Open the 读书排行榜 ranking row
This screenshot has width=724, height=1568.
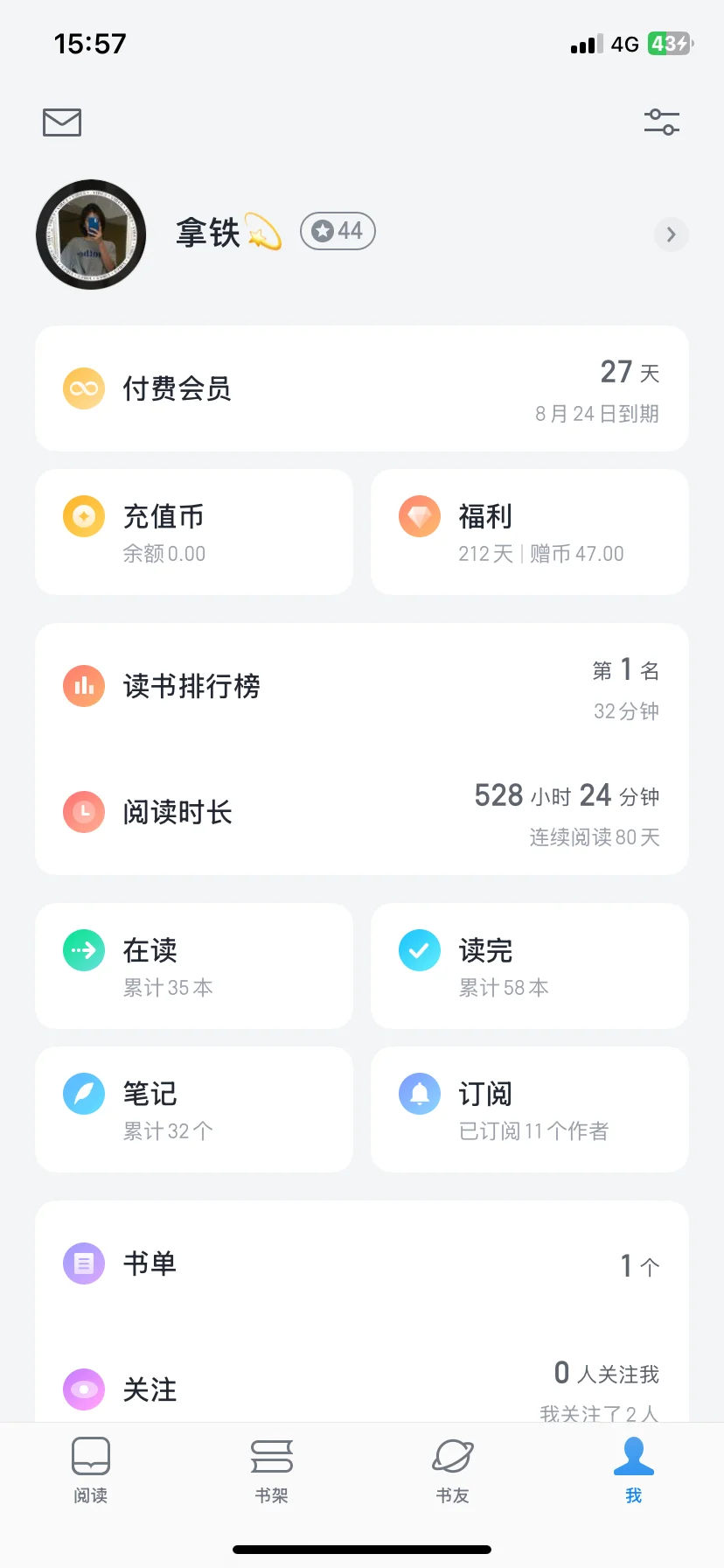pyautogui.click(x=362, y=686)
